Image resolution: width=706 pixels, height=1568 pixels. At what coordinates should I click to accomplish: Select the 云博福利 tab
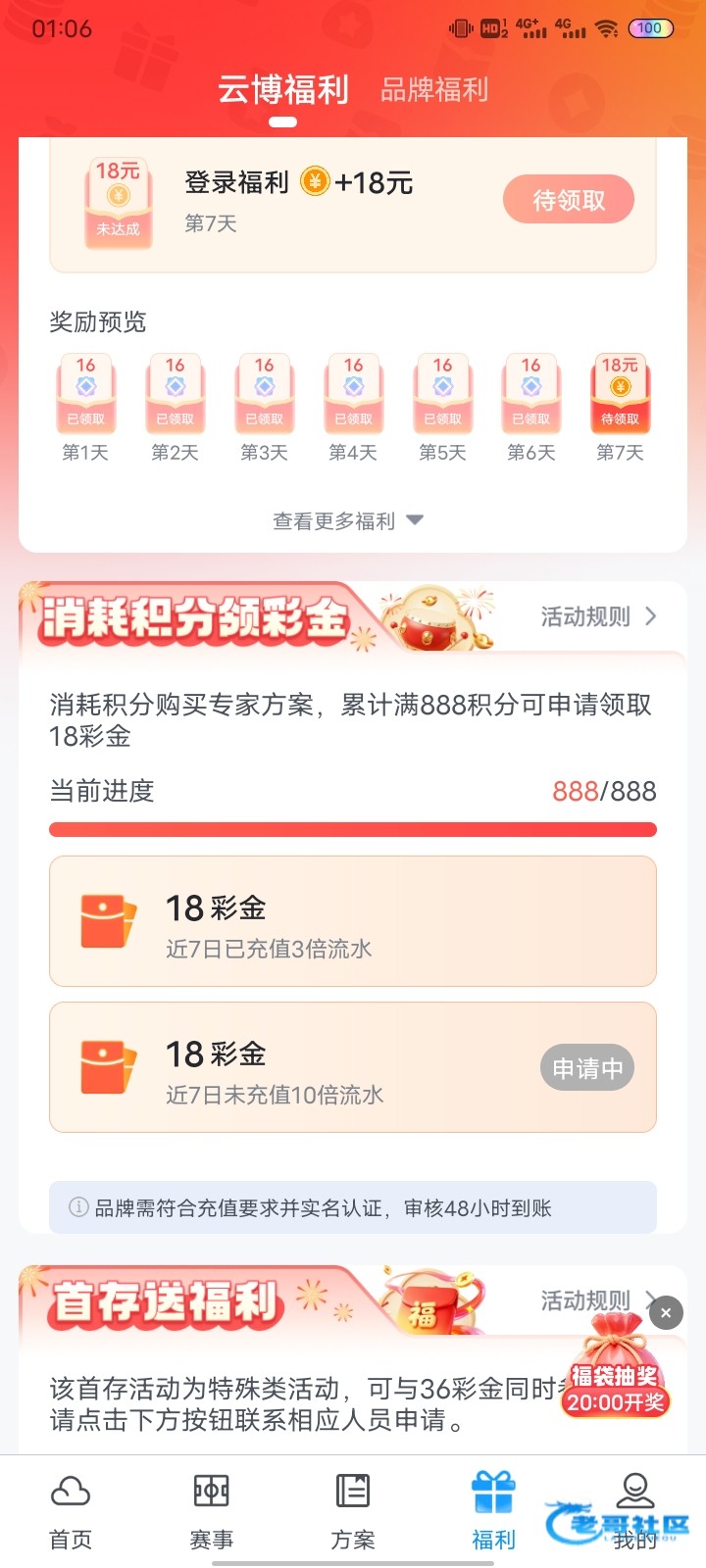[282, 90]
